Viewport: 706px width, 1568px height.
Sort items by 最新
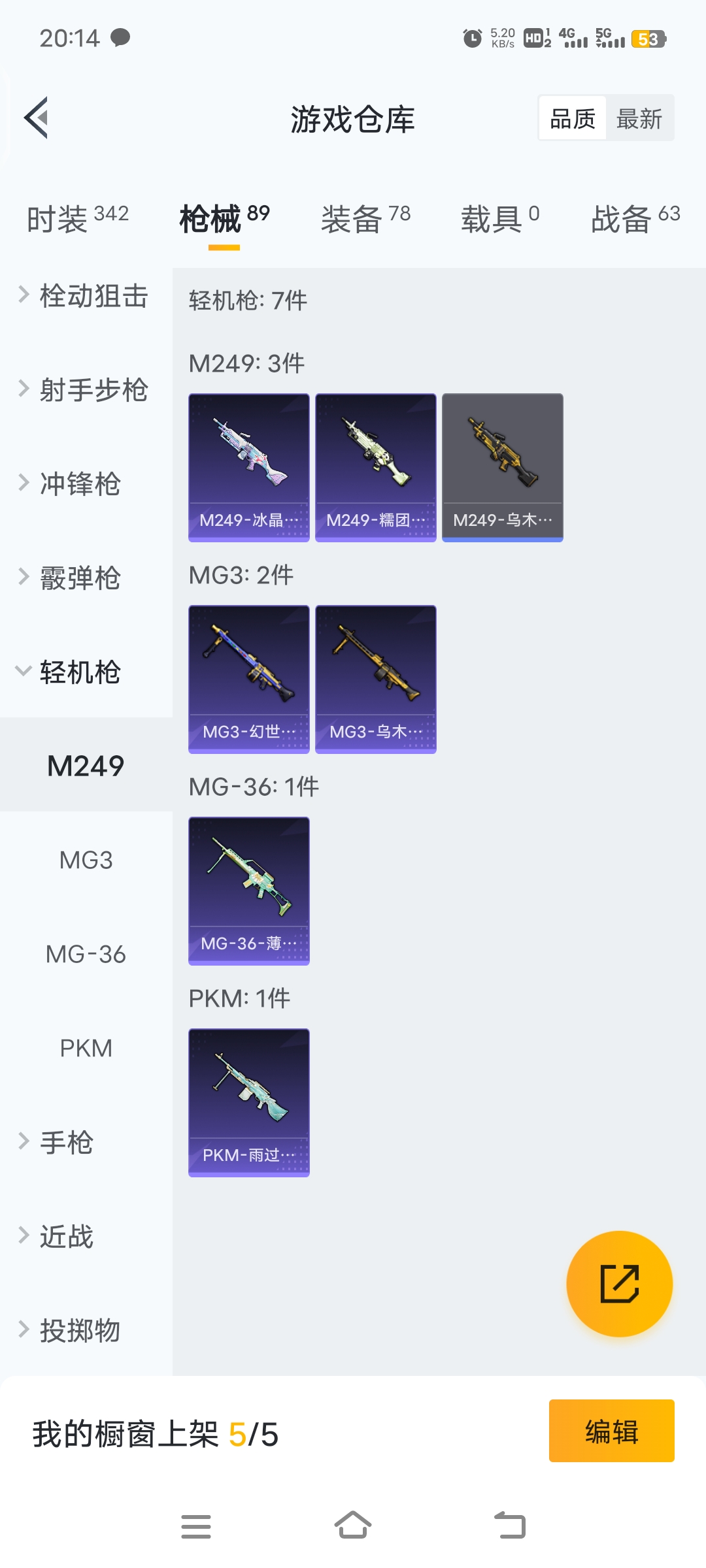click(x=639, y=119)
